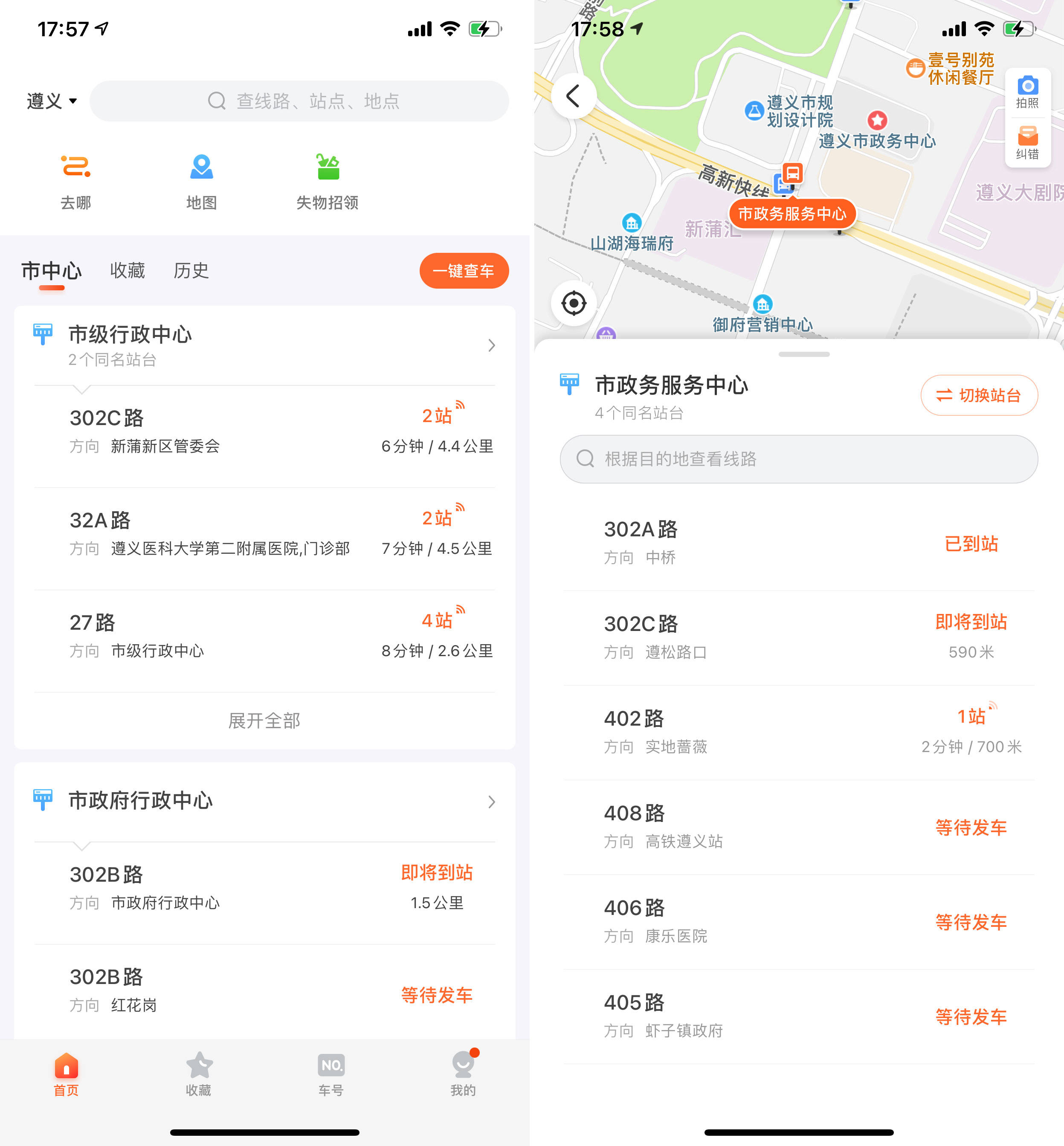Image resolution: width=1064 pixels, height=1146 pixels.
Task: Switch to the 历史 tab
Action: (x=191, y=271)
